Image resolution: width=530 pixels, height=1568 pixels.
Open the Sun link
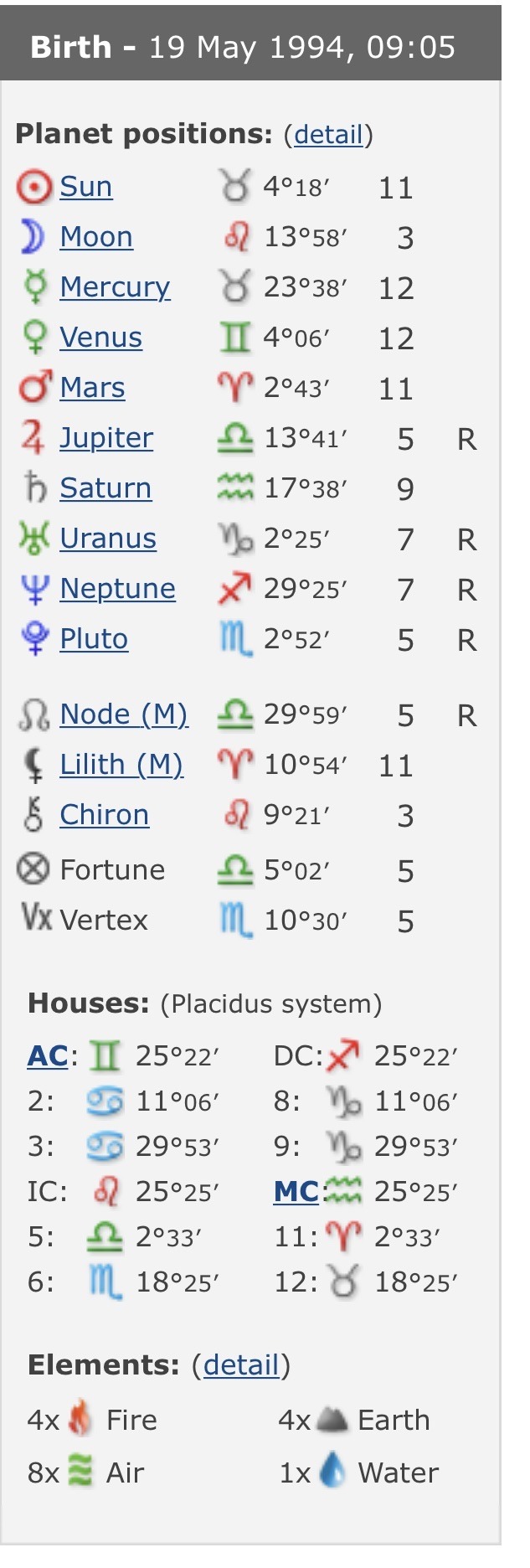pos(85,187)
